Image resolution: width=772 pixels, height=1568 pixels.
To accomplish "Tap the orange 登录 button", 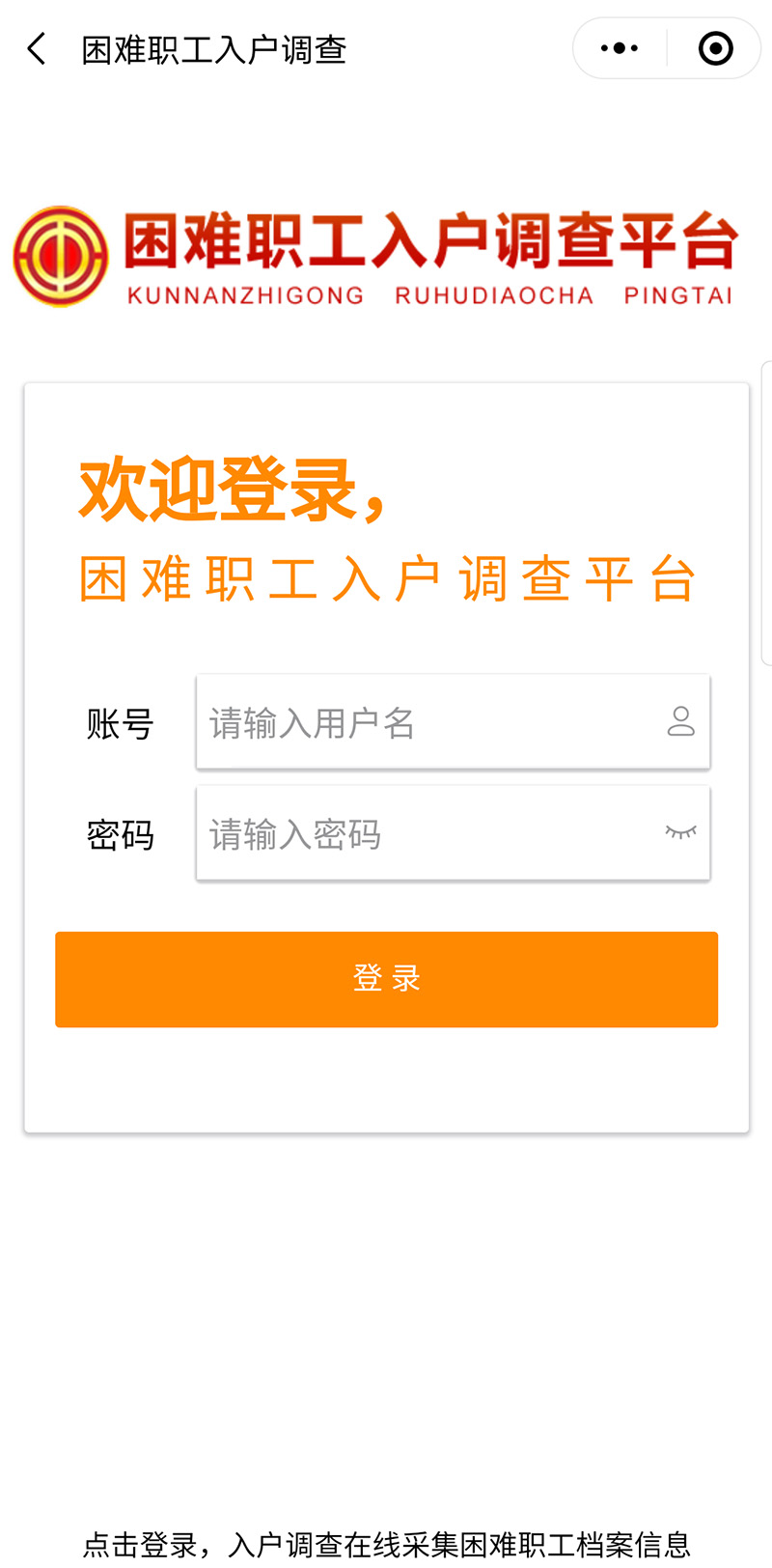I will click(x=386, y=979).
